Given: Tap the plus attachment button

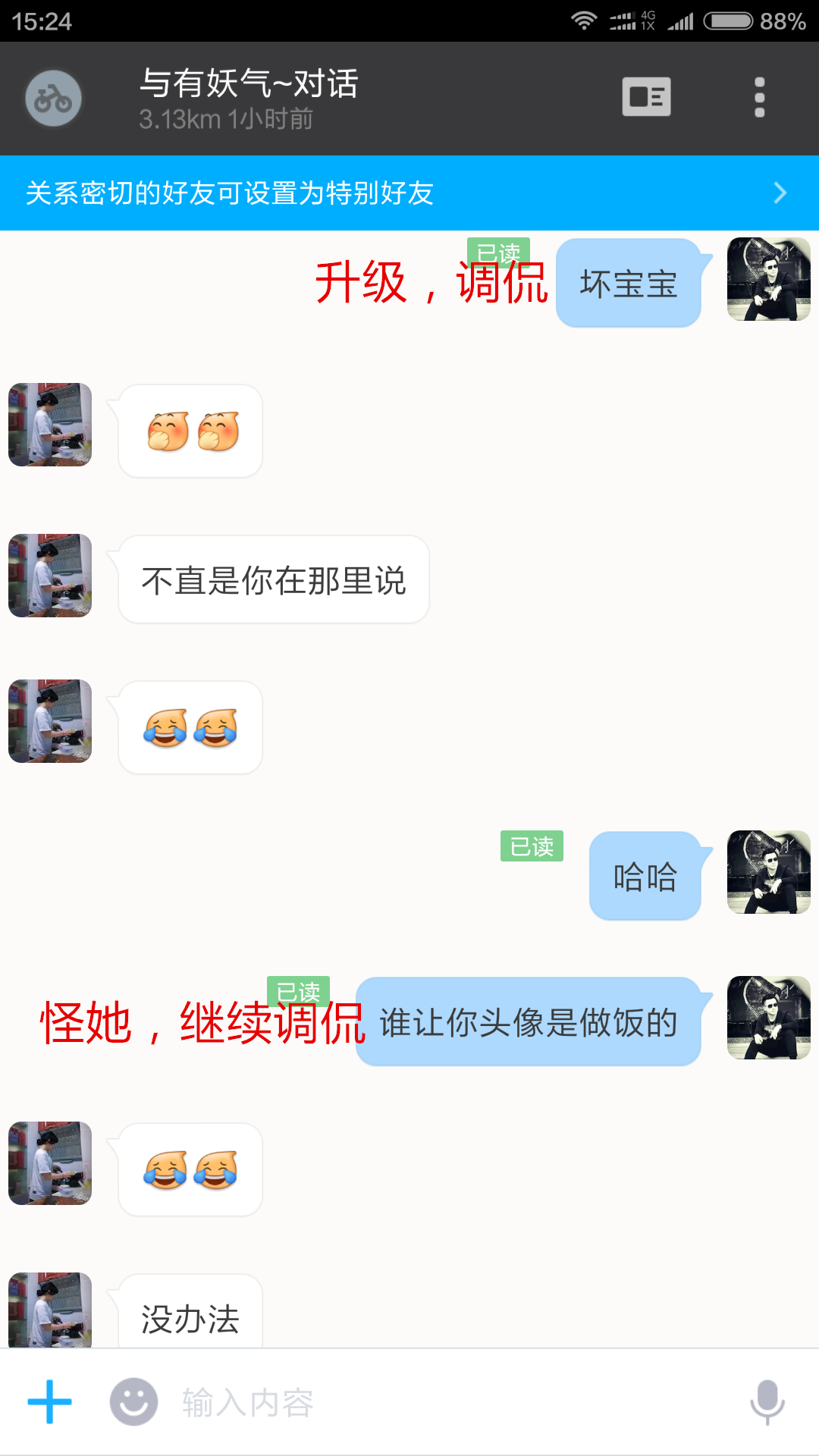Looking at the screenshot, I should click(50, 1401).
